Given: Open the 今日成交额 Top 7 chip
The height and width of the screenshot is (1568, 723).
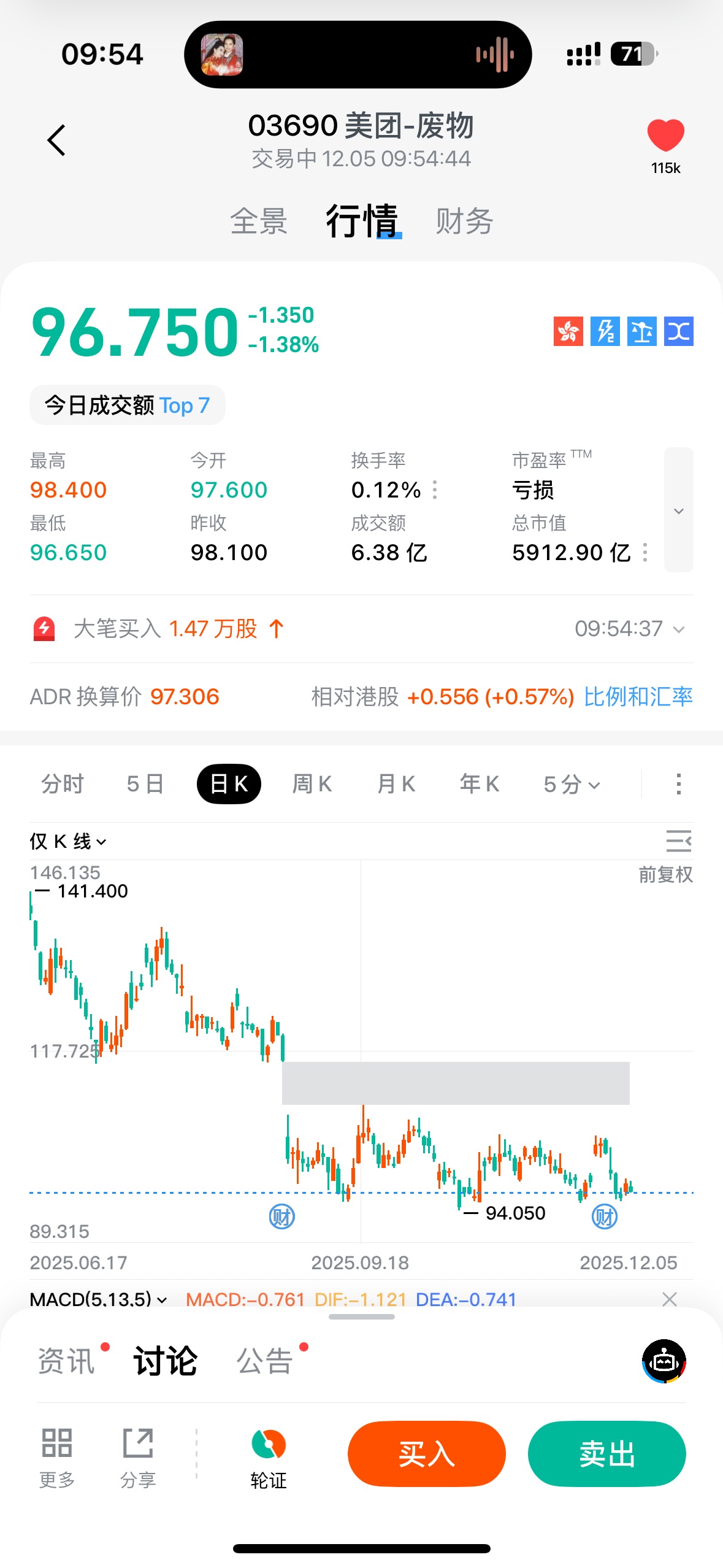Looking at the screenshot, I should click(127, 405).
